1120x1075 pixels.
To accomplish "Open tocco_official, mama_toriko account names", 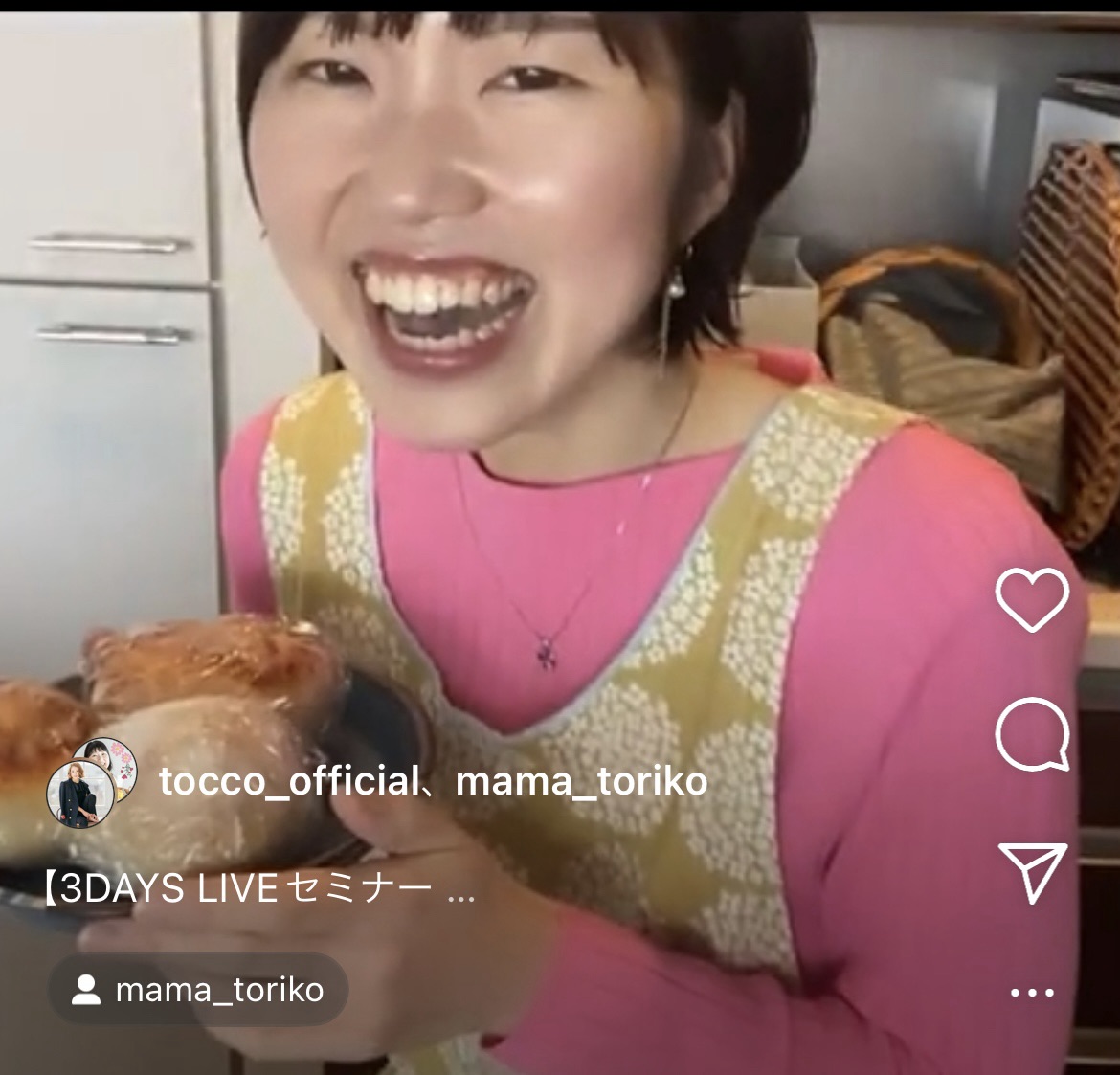I will (x=433, y=781).
